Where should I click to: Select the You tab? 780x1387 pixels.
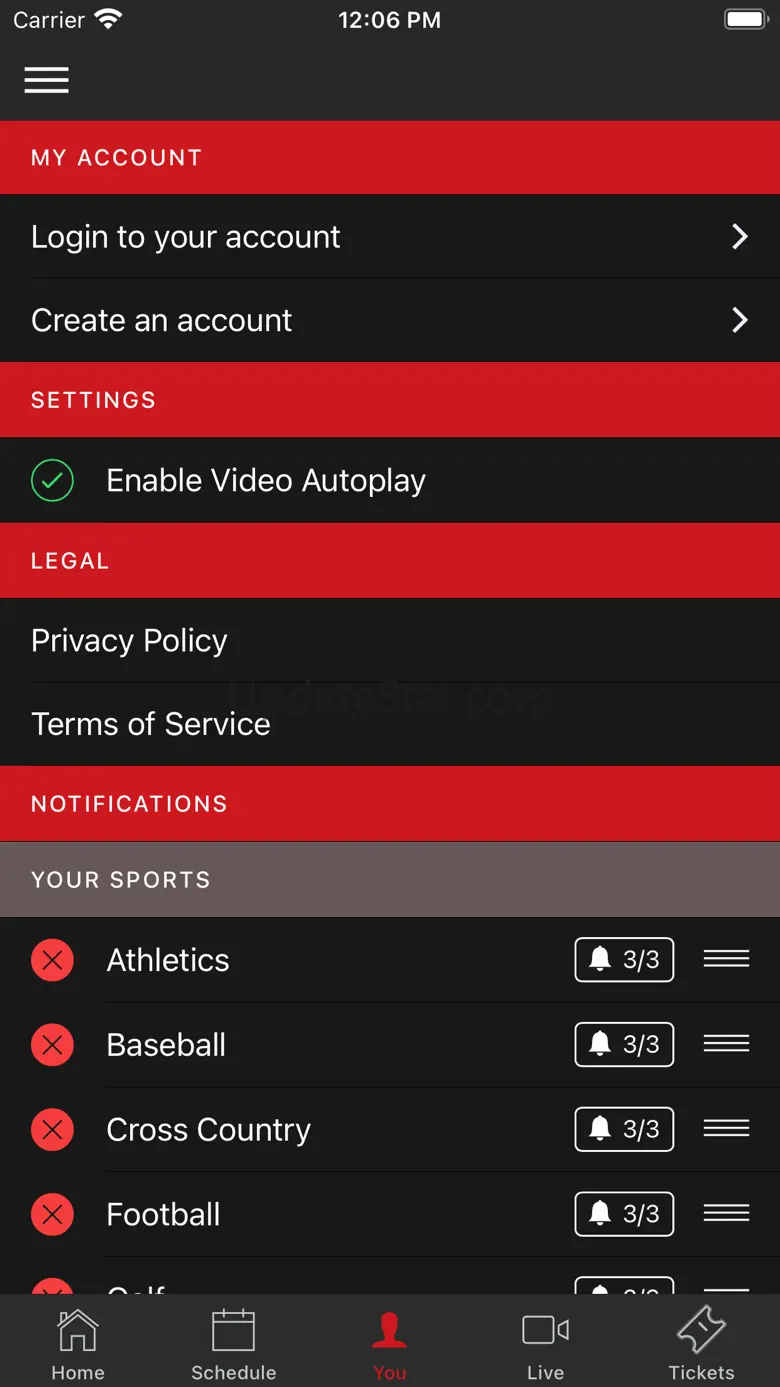[390, 1345]
